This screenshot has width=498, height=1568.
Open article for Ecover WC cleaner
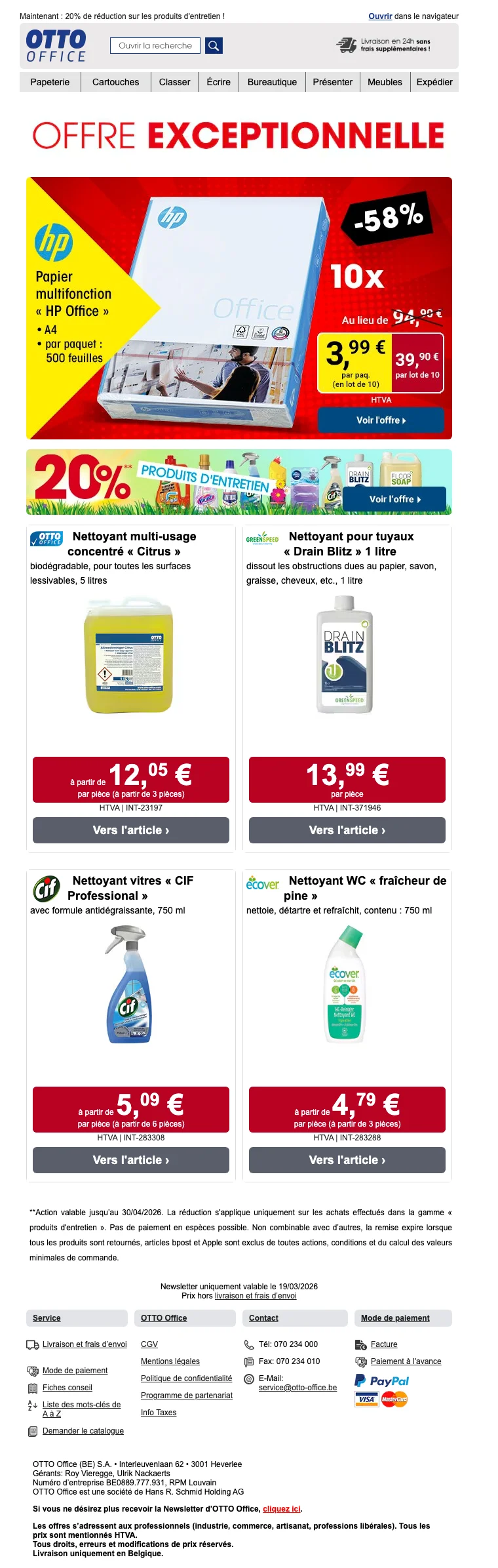tap(347, 1160)
